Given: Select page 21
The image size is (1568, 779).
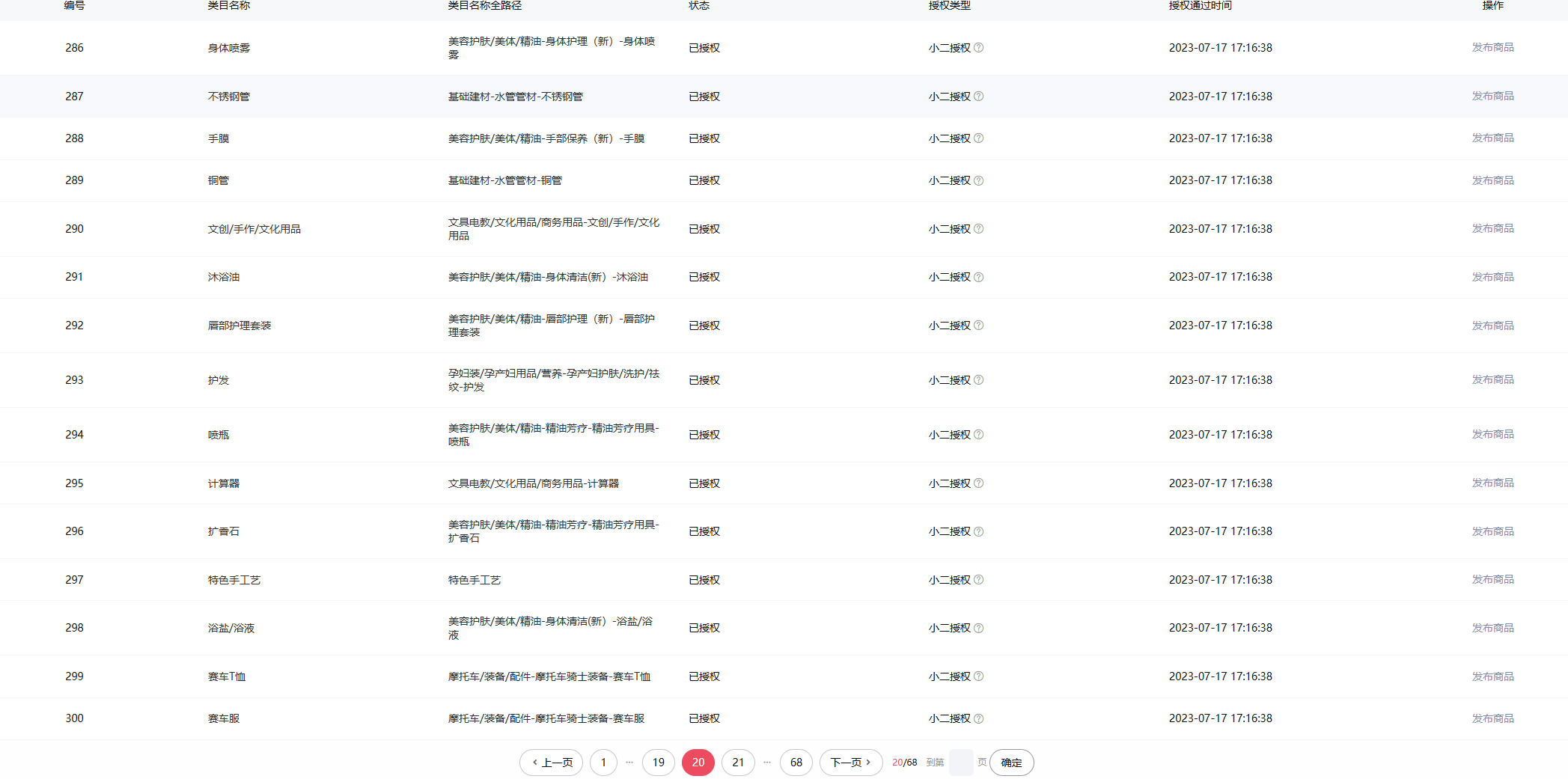Looking at the screenshot, I should 738,763.
